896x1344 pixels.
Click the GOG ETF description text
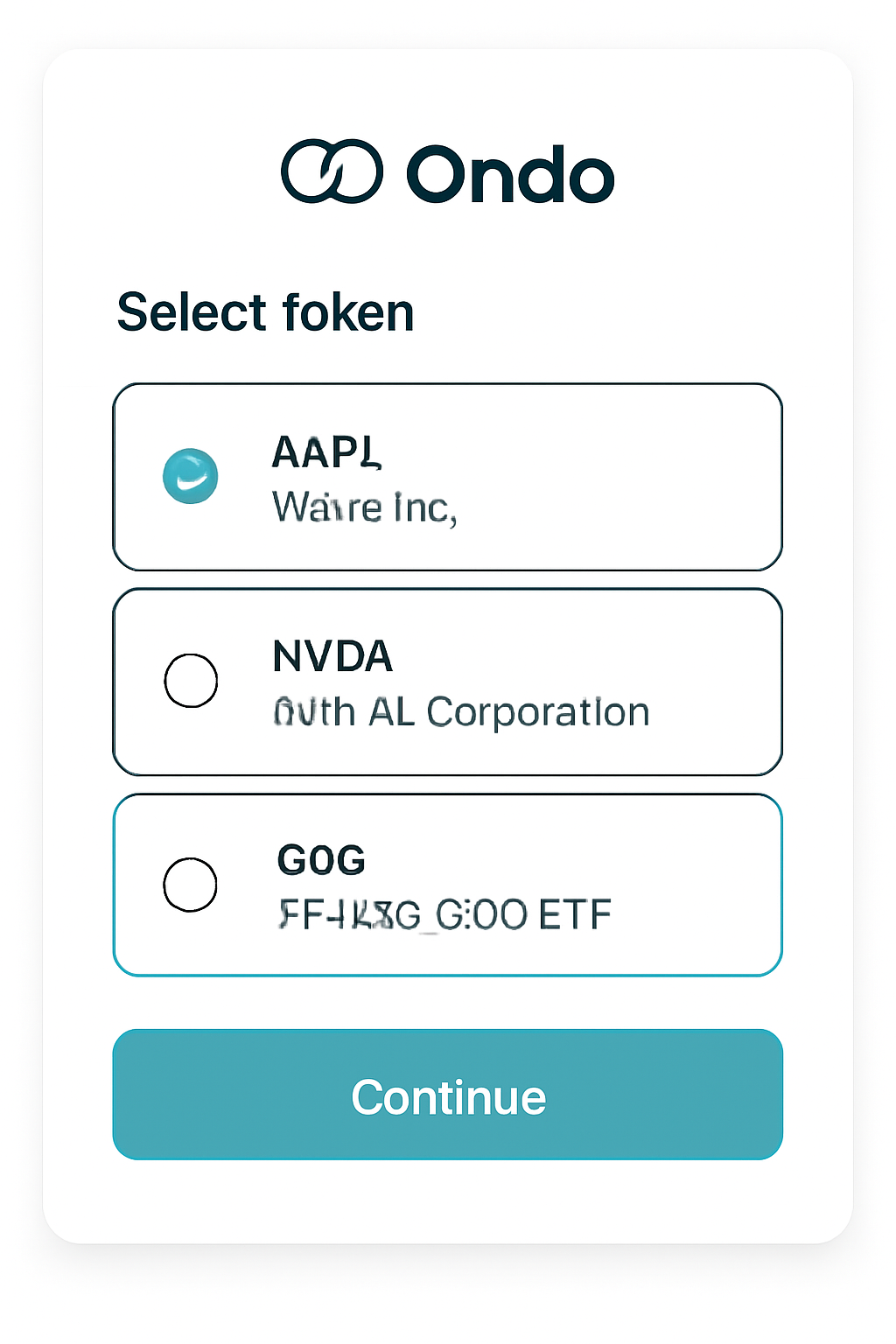click(x=444, y=913)
